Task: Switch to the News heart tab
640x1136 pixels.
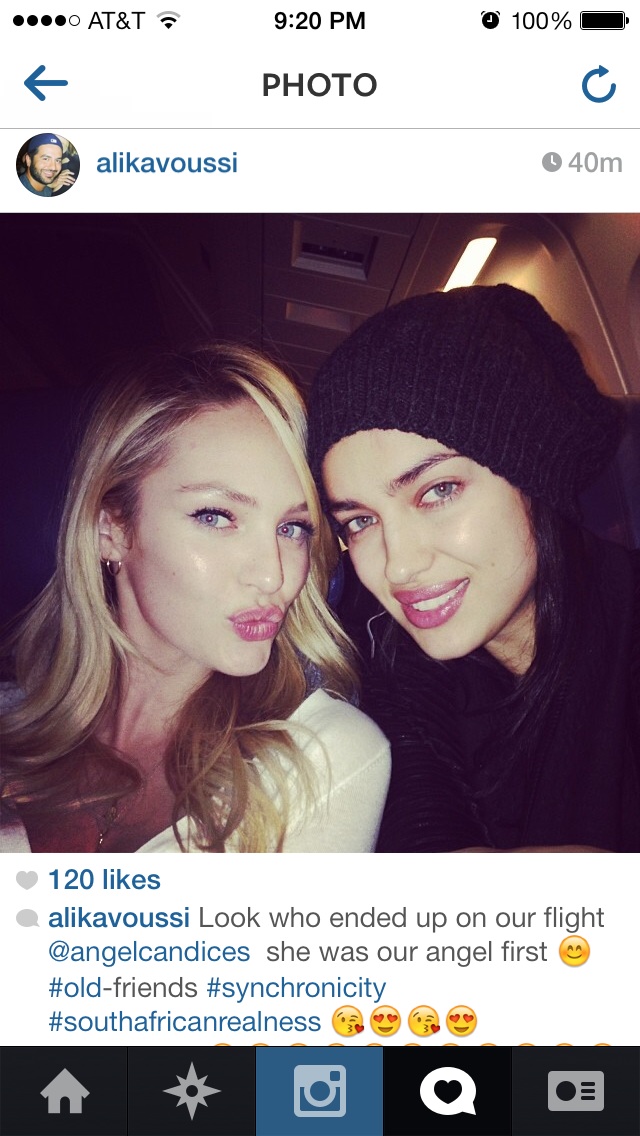Action: [x=448, y=1091]
